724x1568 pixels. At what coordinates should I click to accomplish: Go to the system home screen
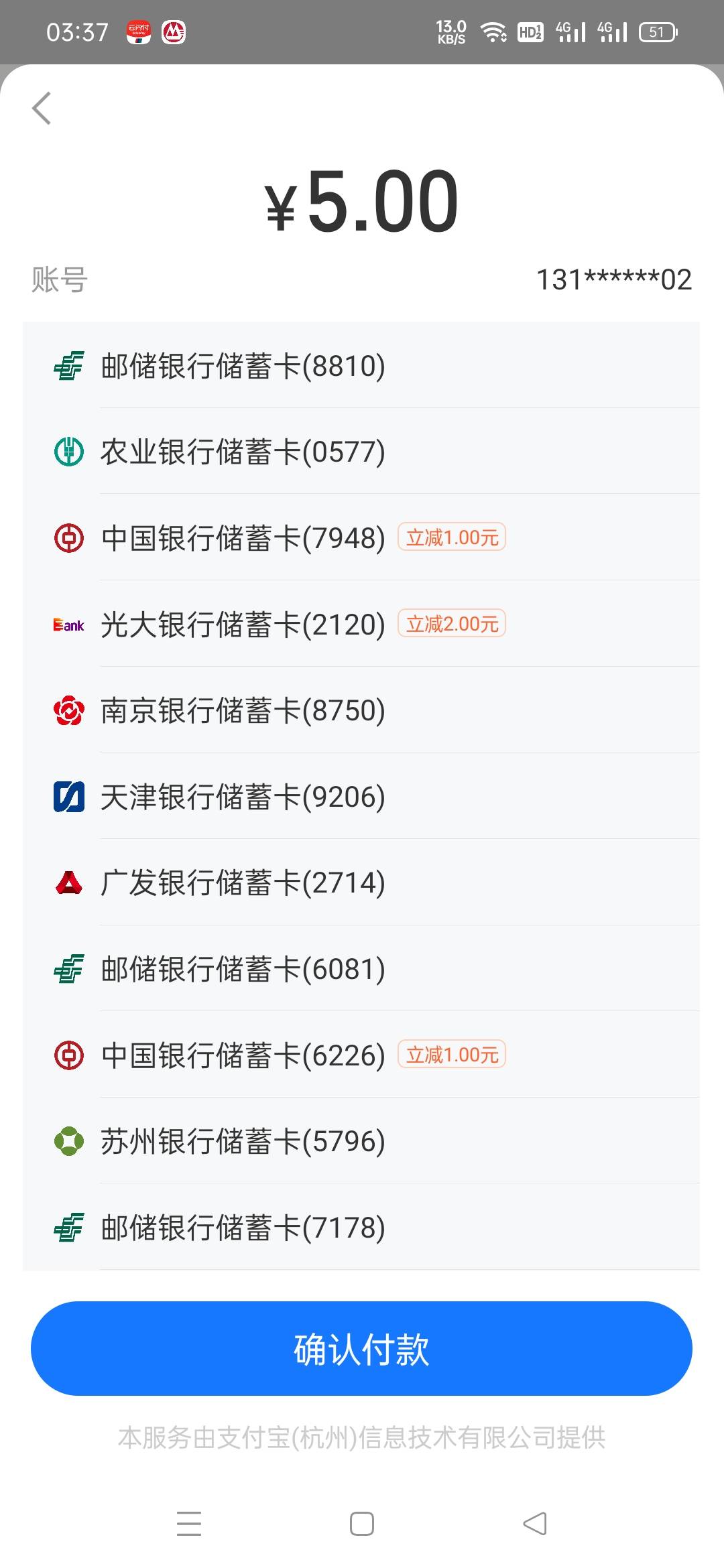pos(362,1523)
